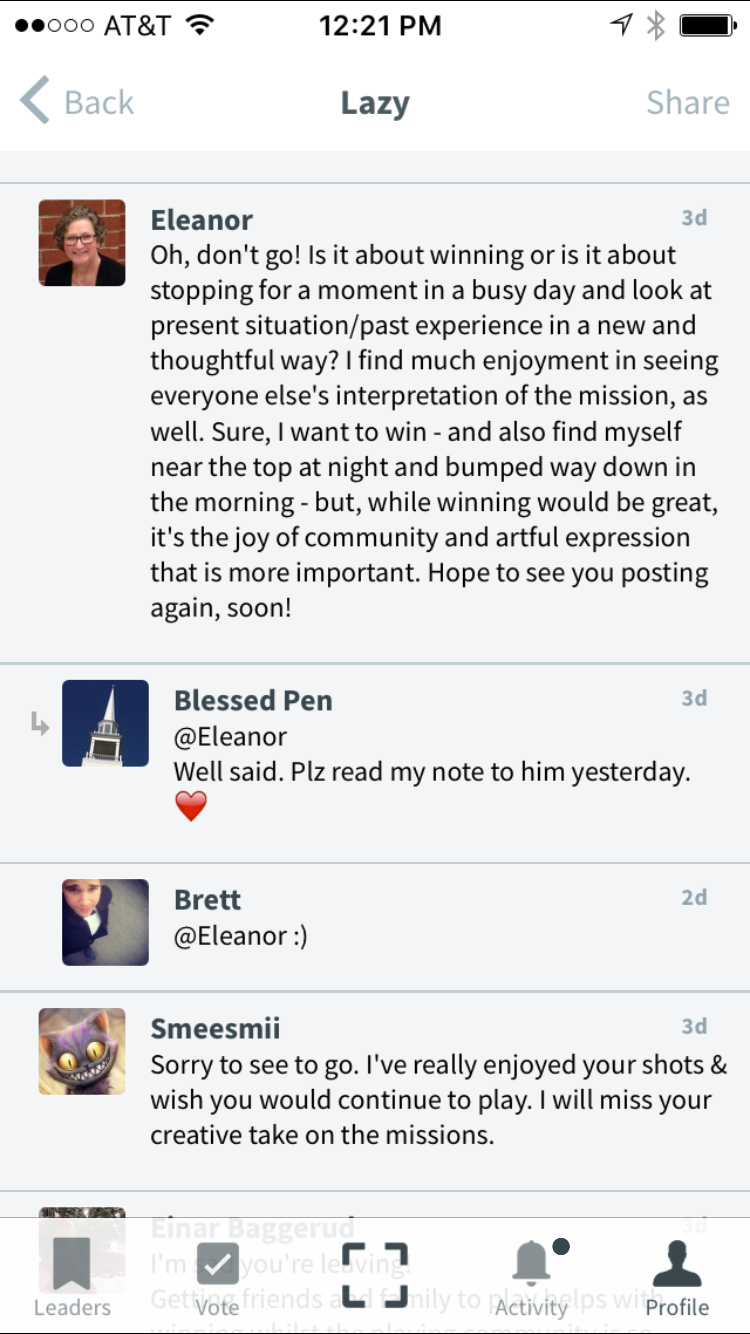The image size is (750, 1334).
Task: Switch to the Profile tab
Action: [x=677, y=1277]
